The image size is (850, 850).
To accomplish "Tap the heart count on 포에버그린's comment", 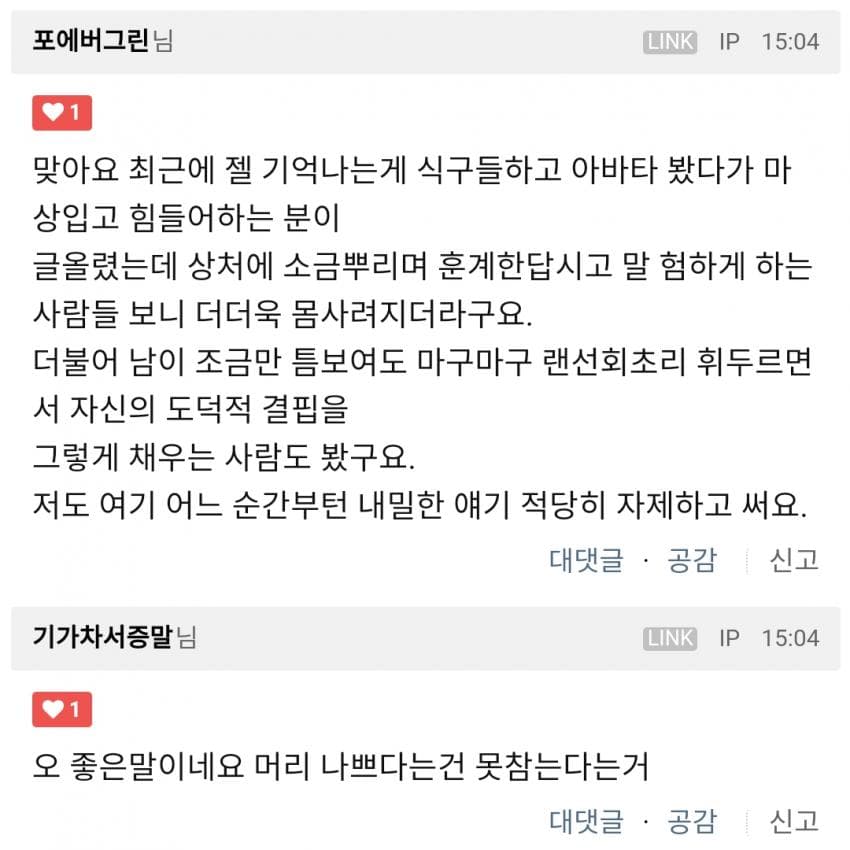I will point(62,113).
